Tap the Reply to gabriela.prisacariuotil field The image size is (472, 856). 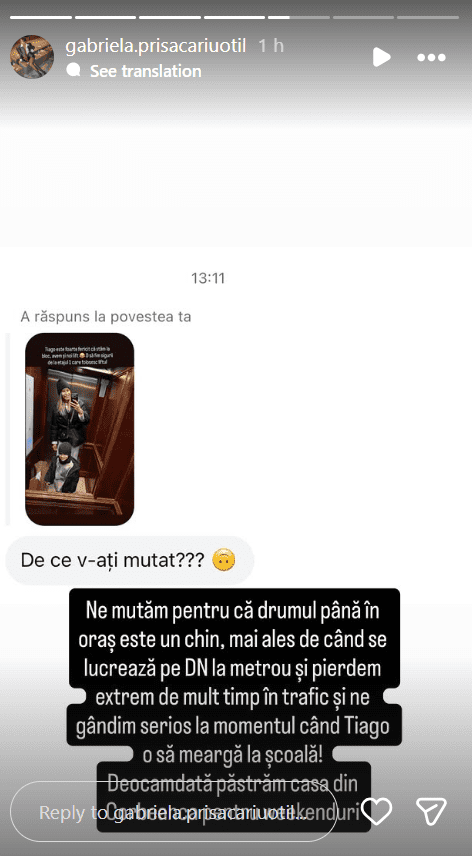point(174,812)
